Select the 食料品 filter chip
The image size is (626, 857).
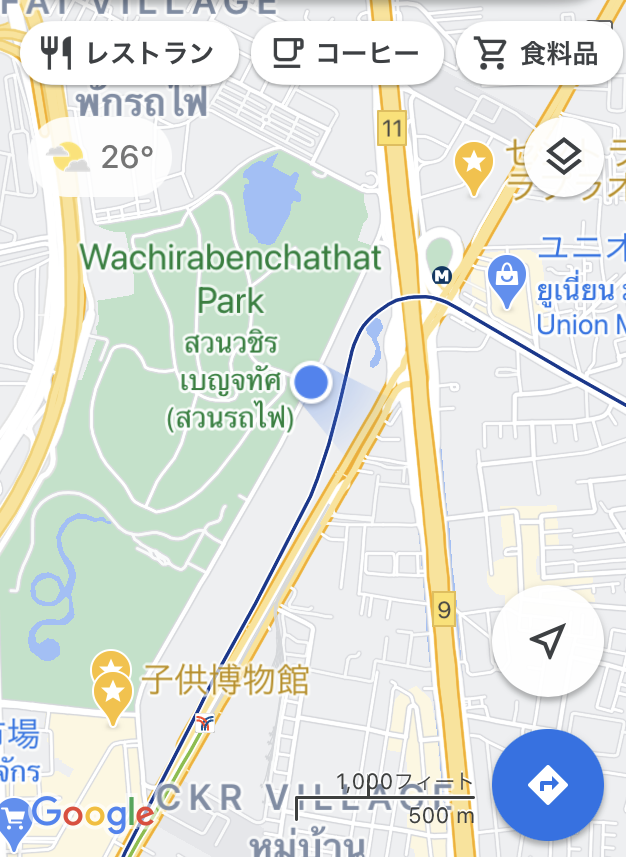click(x=539, y=52)
